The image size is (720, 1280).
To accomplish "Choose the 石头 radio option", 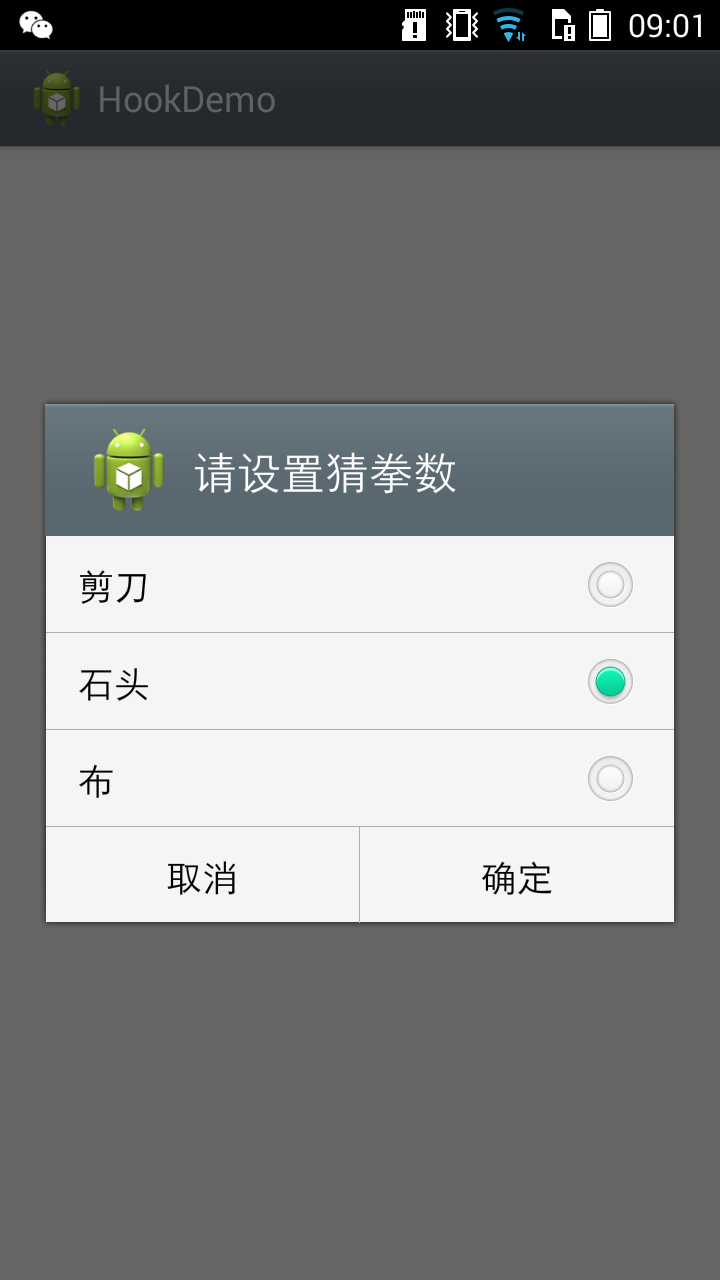I will (610, 682).
